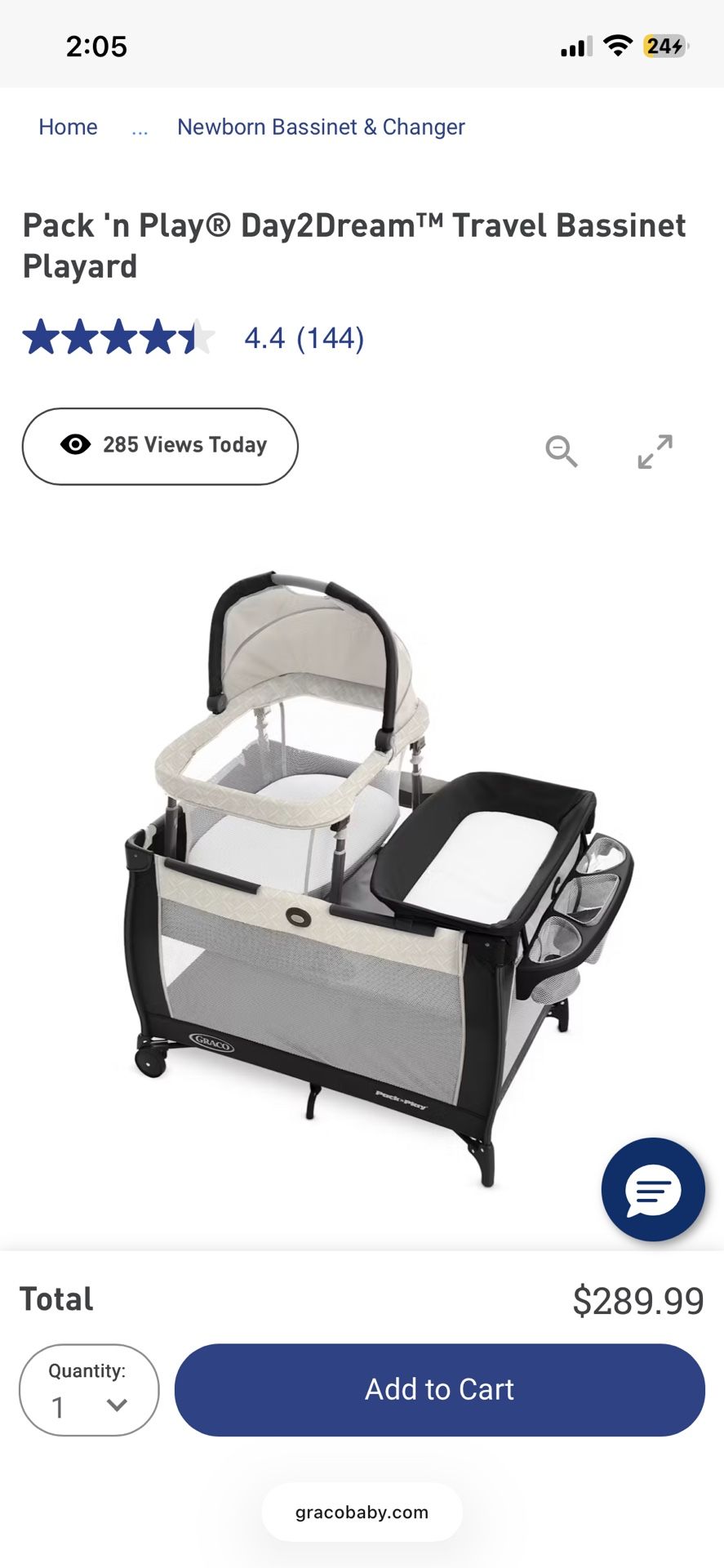This screenshot has height=1568, width=724.
Task: Open the Quantity dropdown
Action: (x=89, y=1389)
